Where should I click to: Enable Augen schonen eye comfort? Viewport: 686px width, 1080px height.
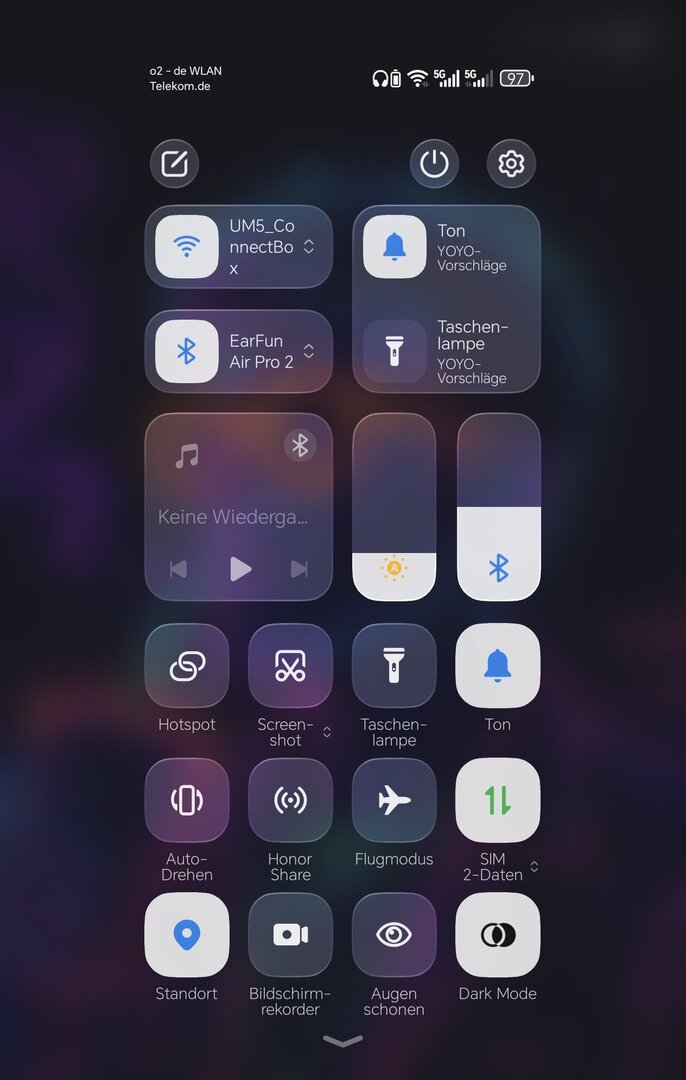(394, 935)
